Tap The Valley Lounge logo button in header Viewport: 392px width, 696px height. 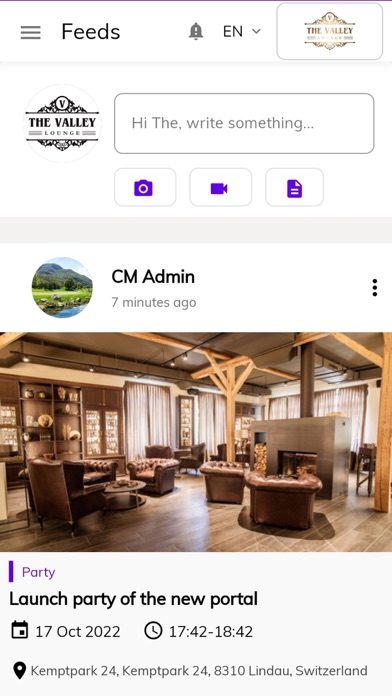click(329, 31)
